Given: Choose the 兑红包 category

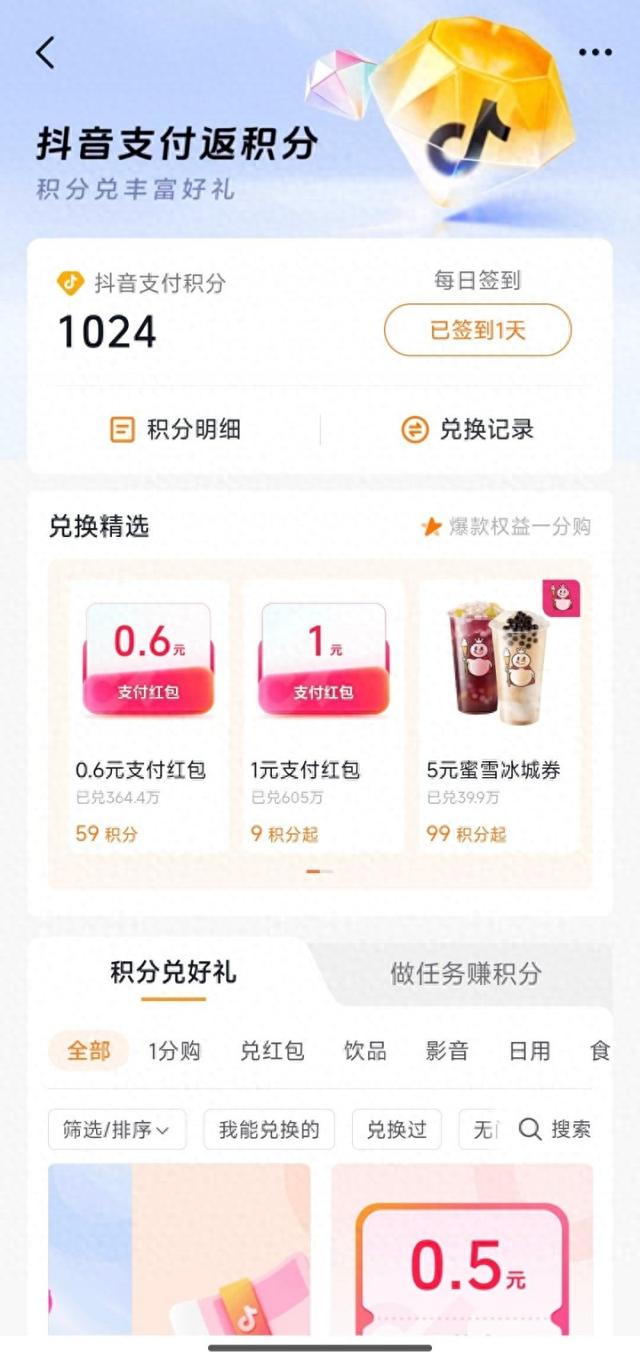Looking at the screenshot, I should point(271,1051).
